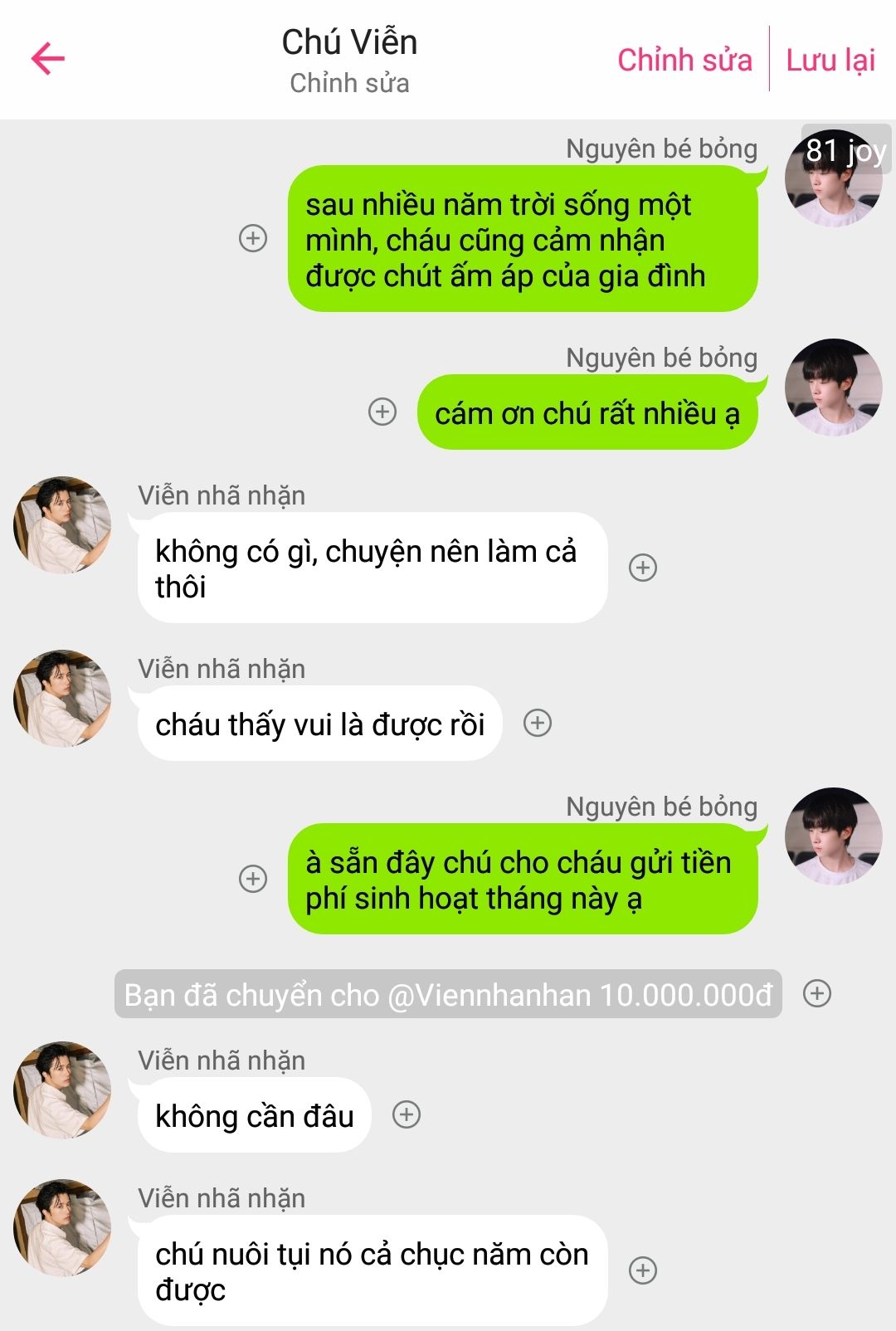896x1331 pixels.
Task: Tap plus icon beside "chú nuôi tụi nó" message
Action: tap(643, 1270)
